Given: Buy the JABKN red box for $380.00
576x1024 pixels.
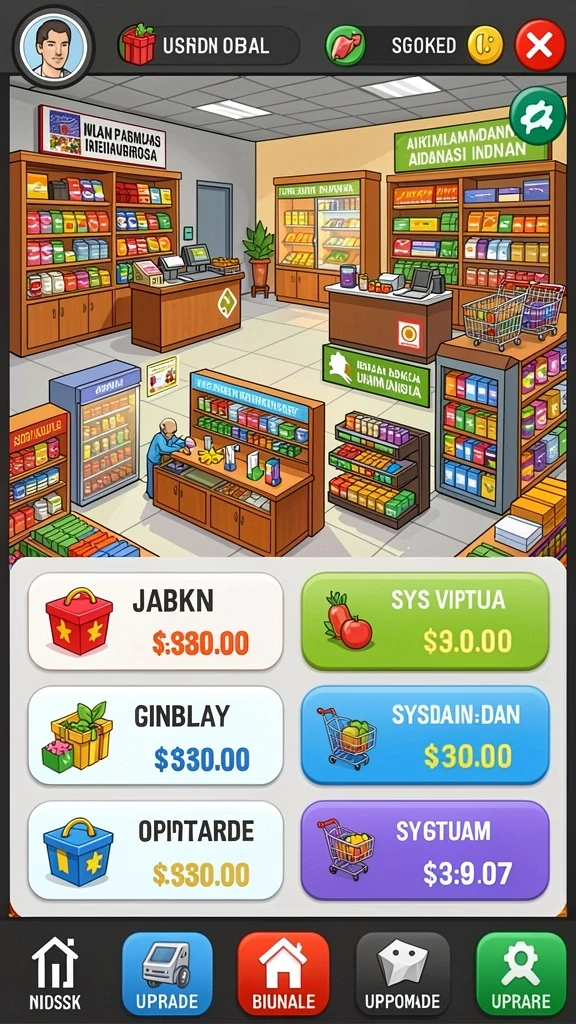Looking at the screenshot, I should (x=155, y=621).
